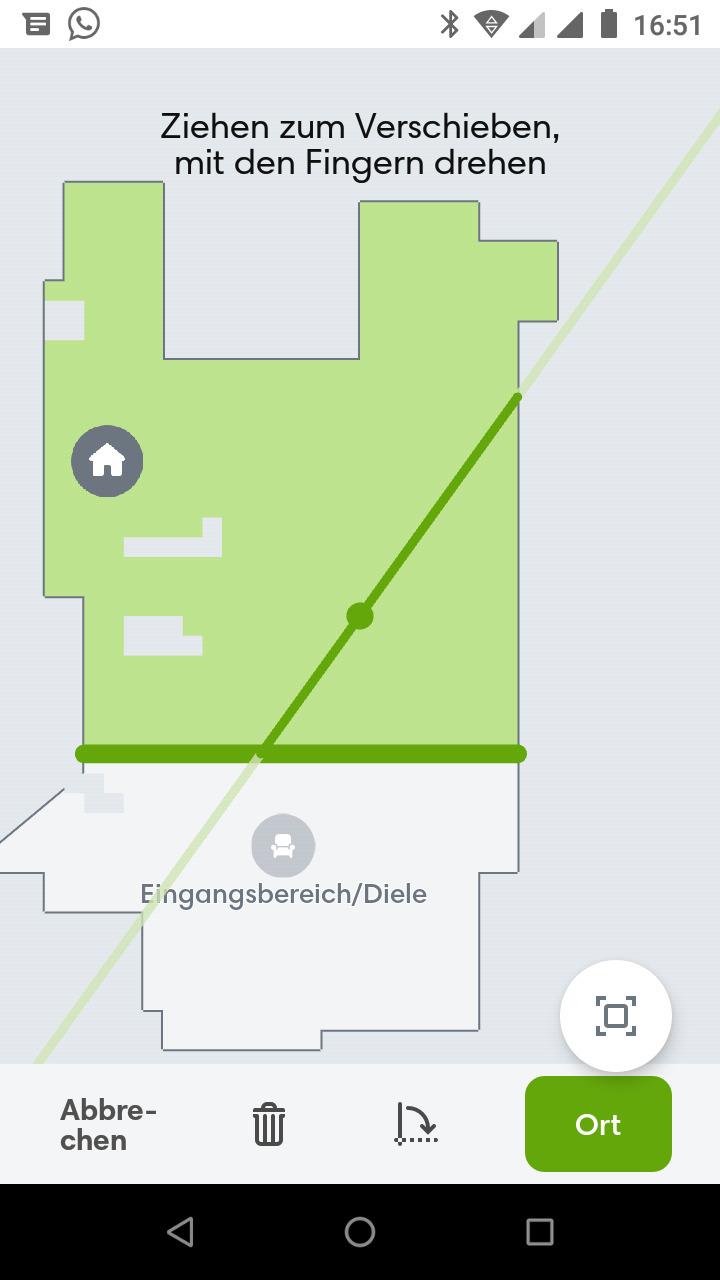
Task: Recenter the map with the frame icon
Action: [x=616, y=1016]
